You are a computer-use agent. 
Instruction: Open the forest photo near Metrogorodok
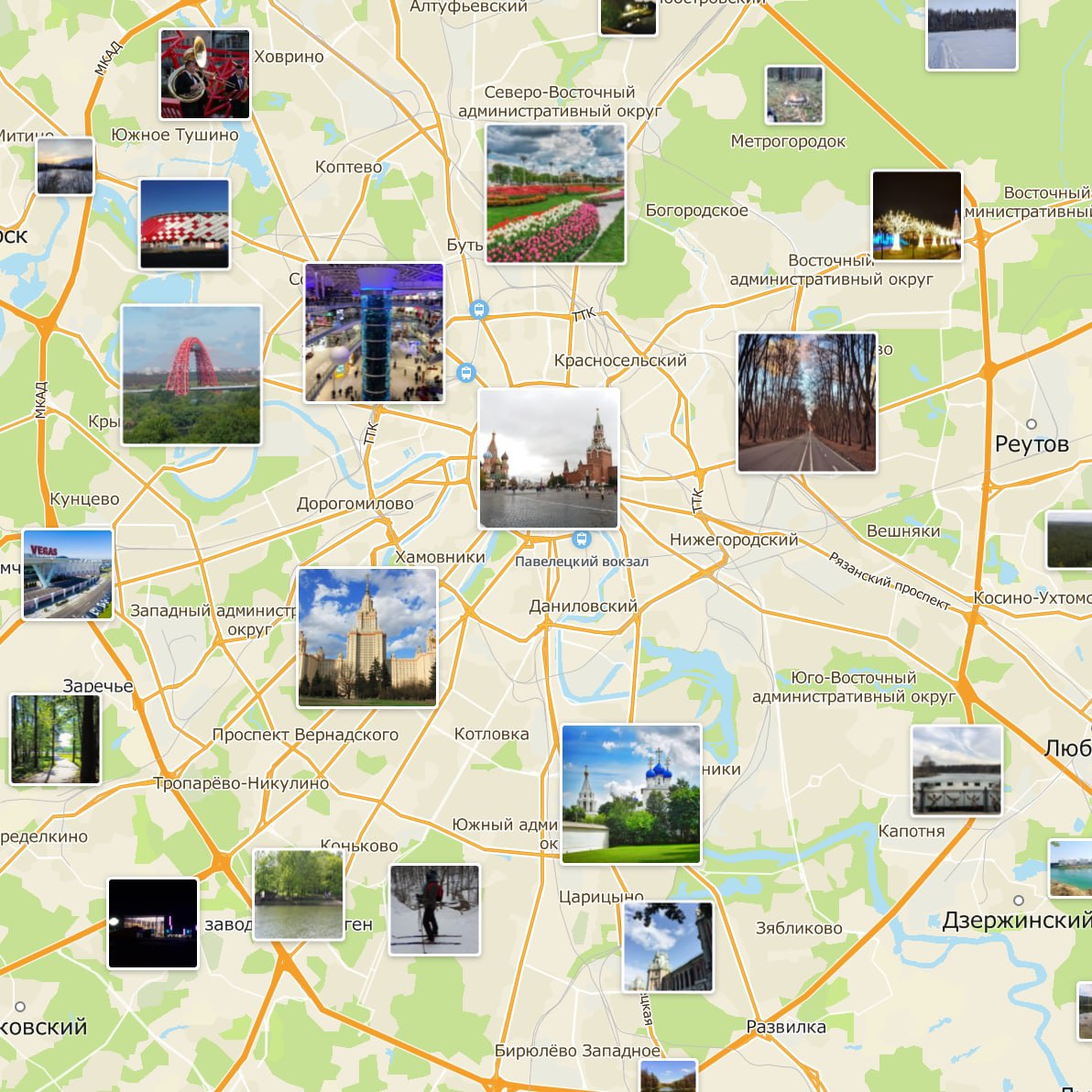click(x=794, y=95)
